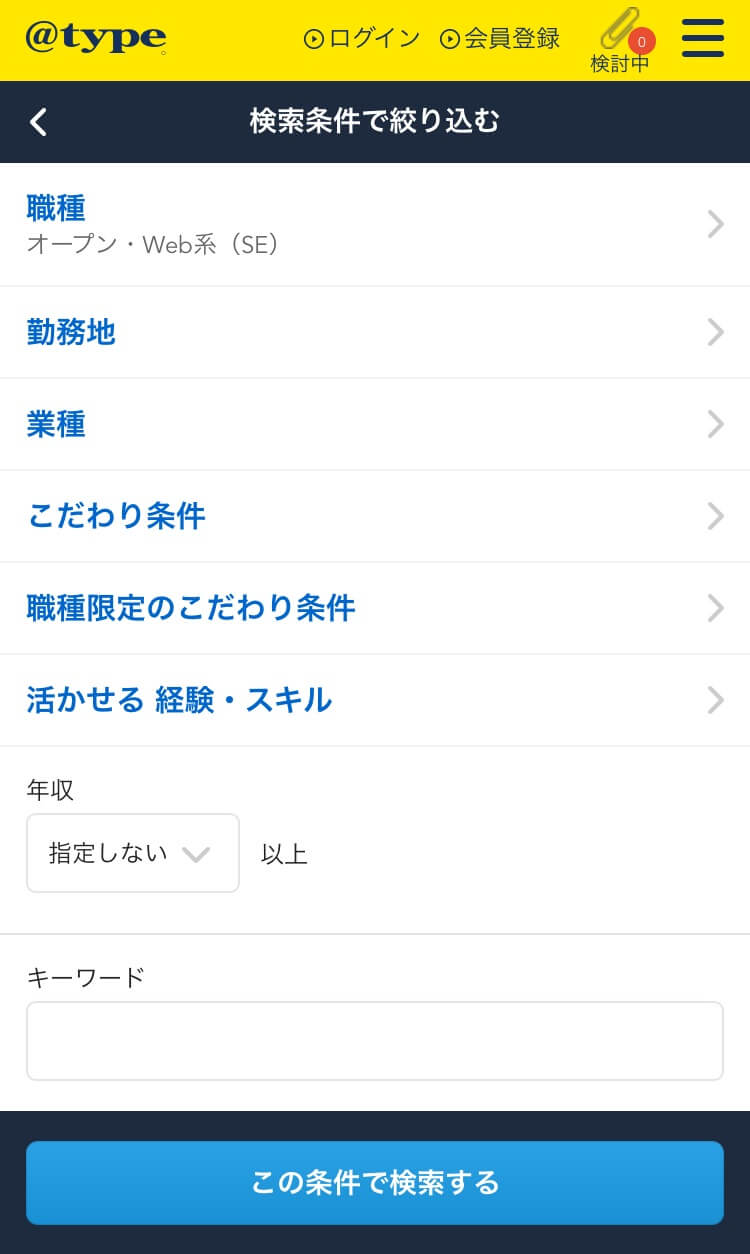Open 活かせる 経験・スキル row

[x=374, y=700]
